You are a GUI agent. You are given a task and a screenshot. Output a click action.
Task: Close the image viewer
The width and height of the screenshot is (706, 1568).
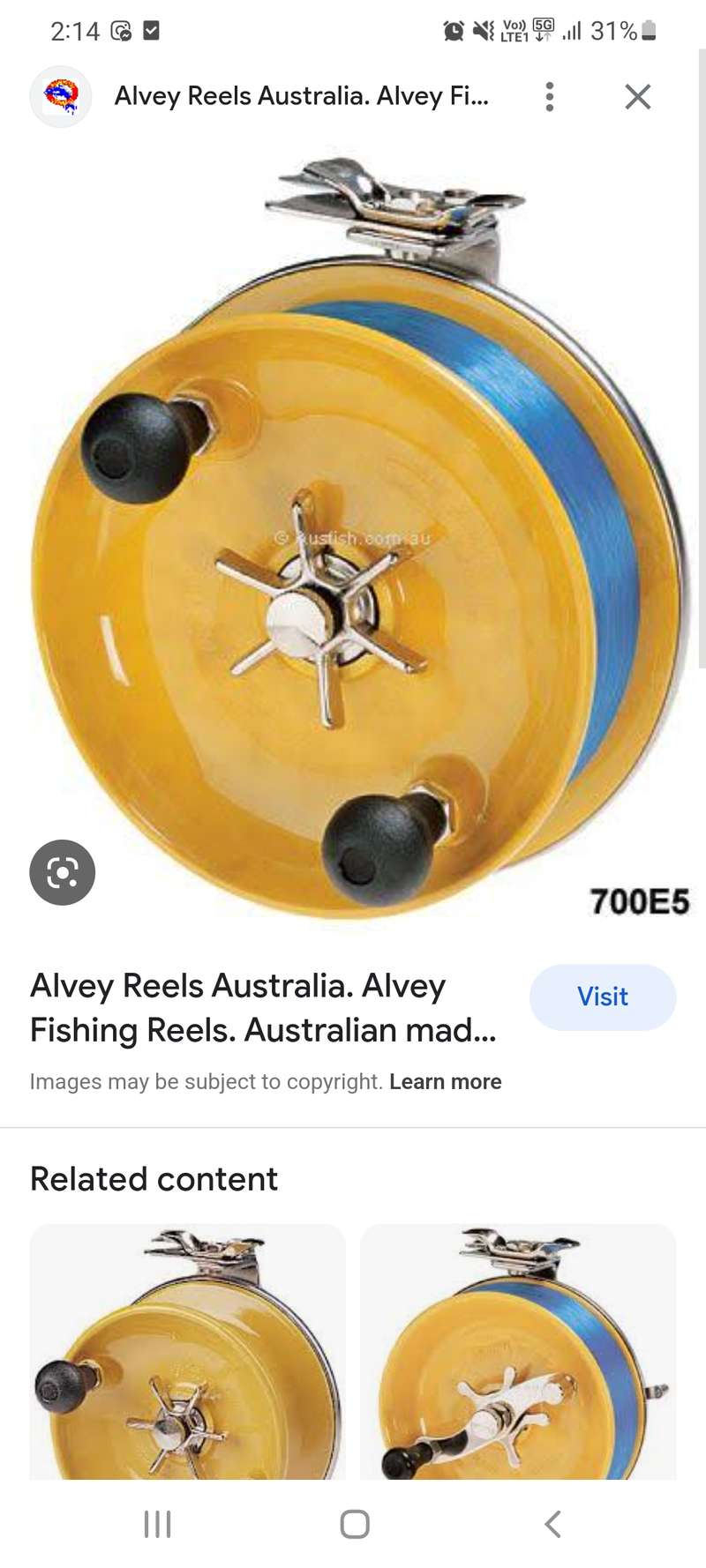[x=637, y=96]
